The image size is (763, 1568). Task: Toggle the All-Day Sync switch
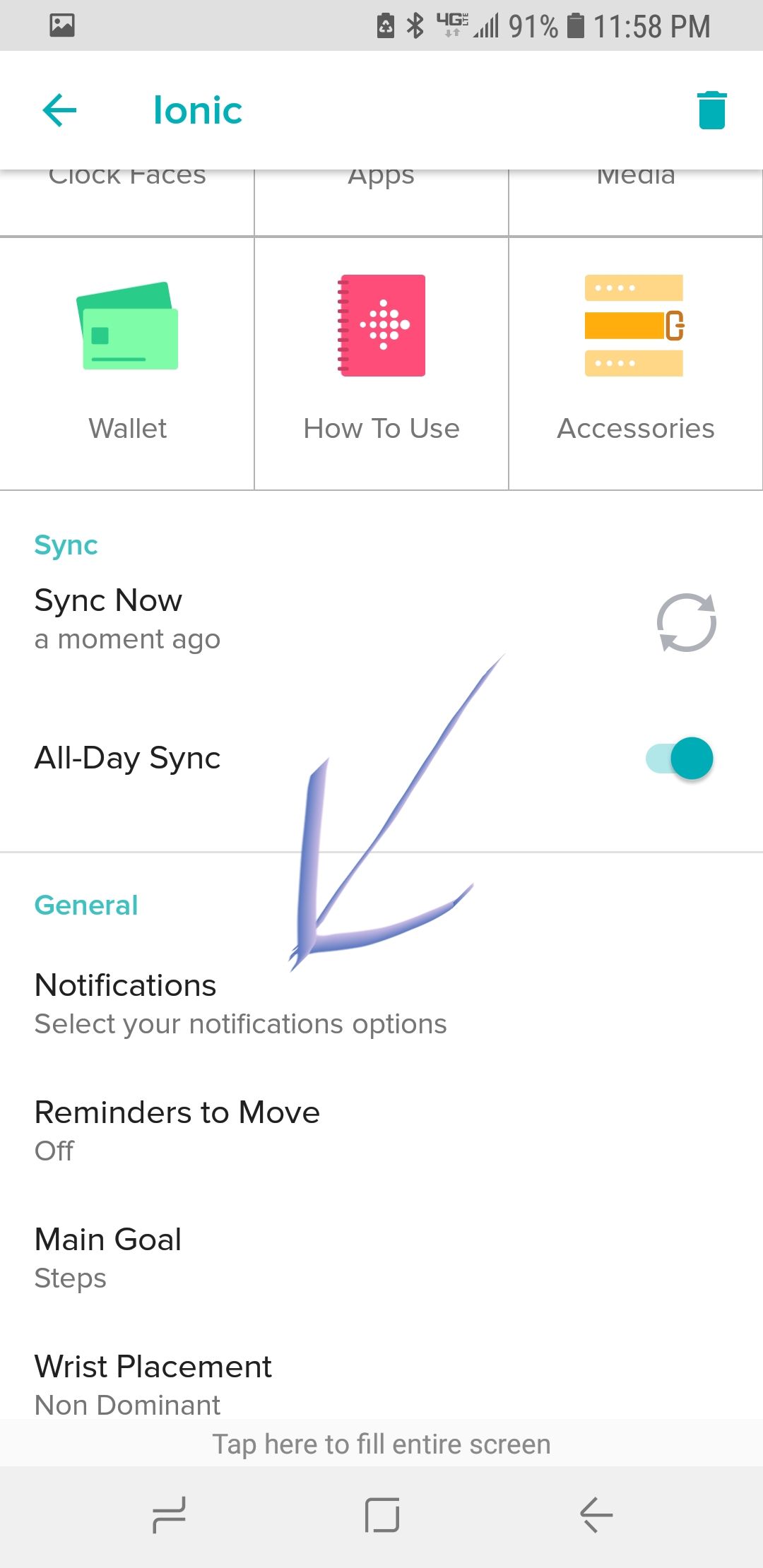680,759
